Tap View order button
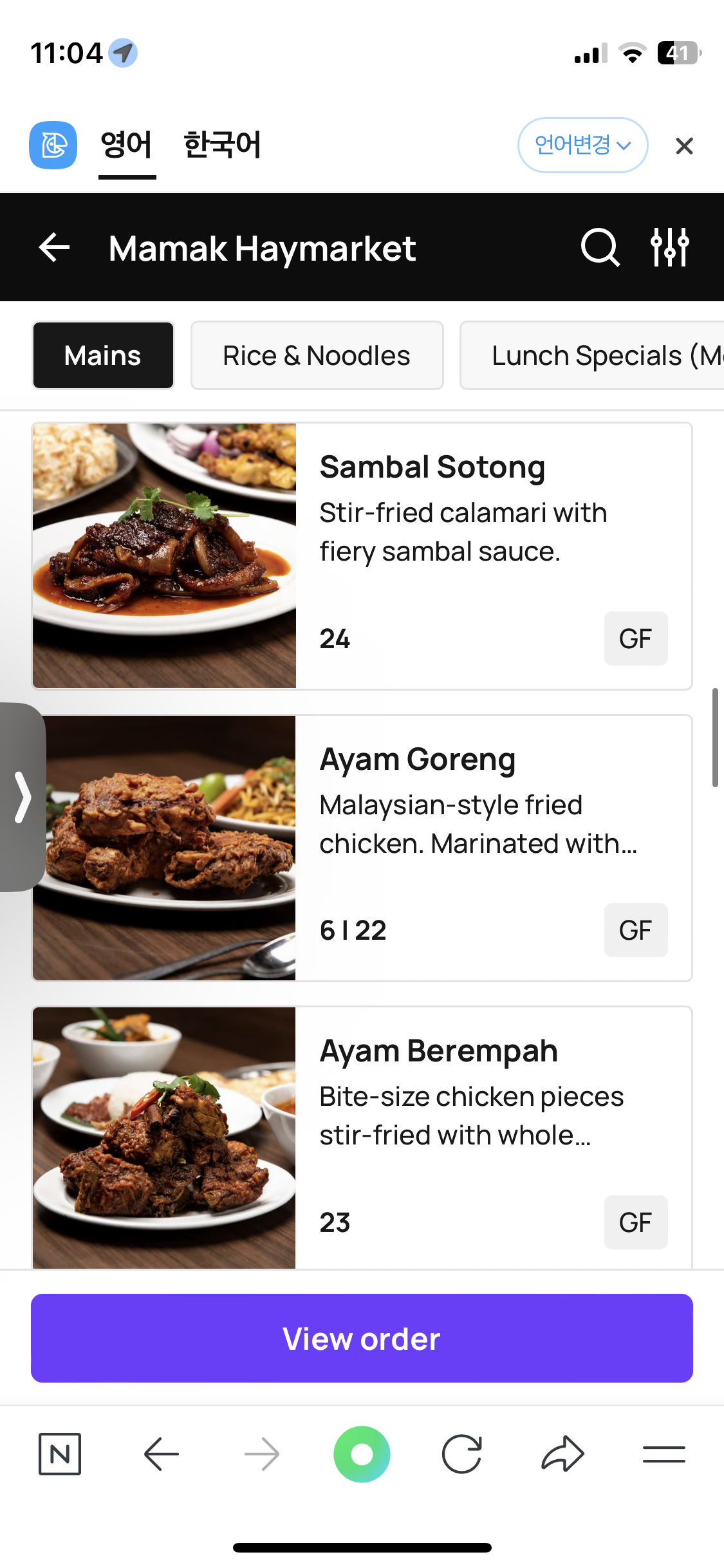724x1568 pixels. point(362,1338)
